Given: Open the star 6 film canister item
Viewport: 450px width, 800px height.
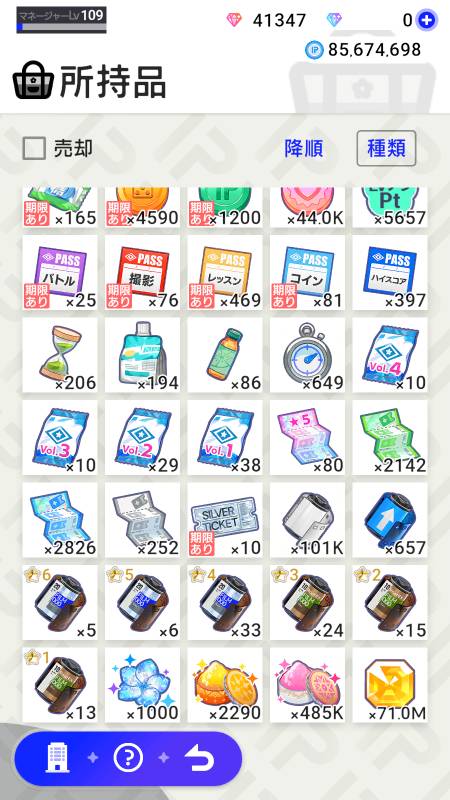Looking at the screenshot, I should point(60,603).
